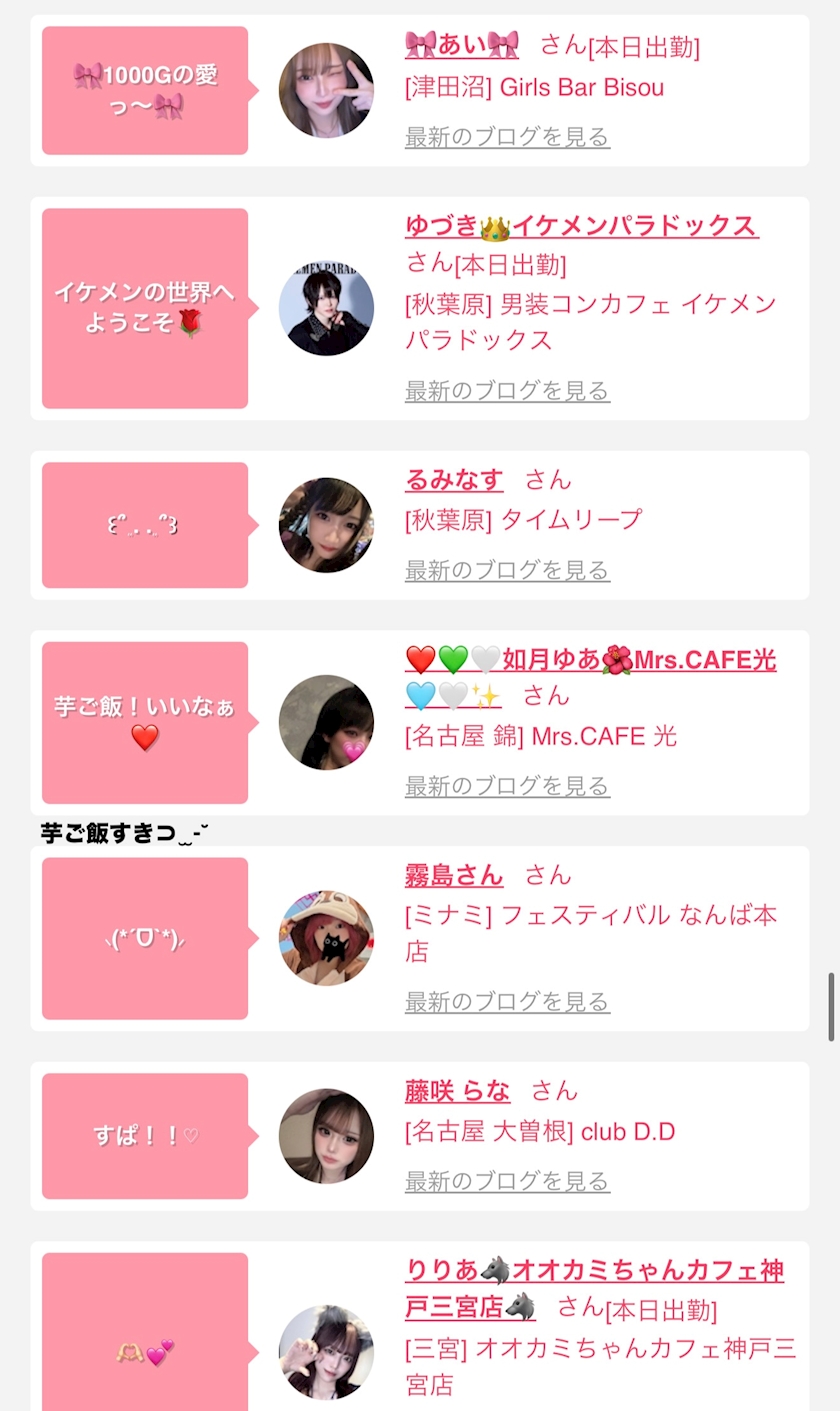
Task: Read るみなす's latest blog
Action: pyautogui.click(x=507, y=570)
